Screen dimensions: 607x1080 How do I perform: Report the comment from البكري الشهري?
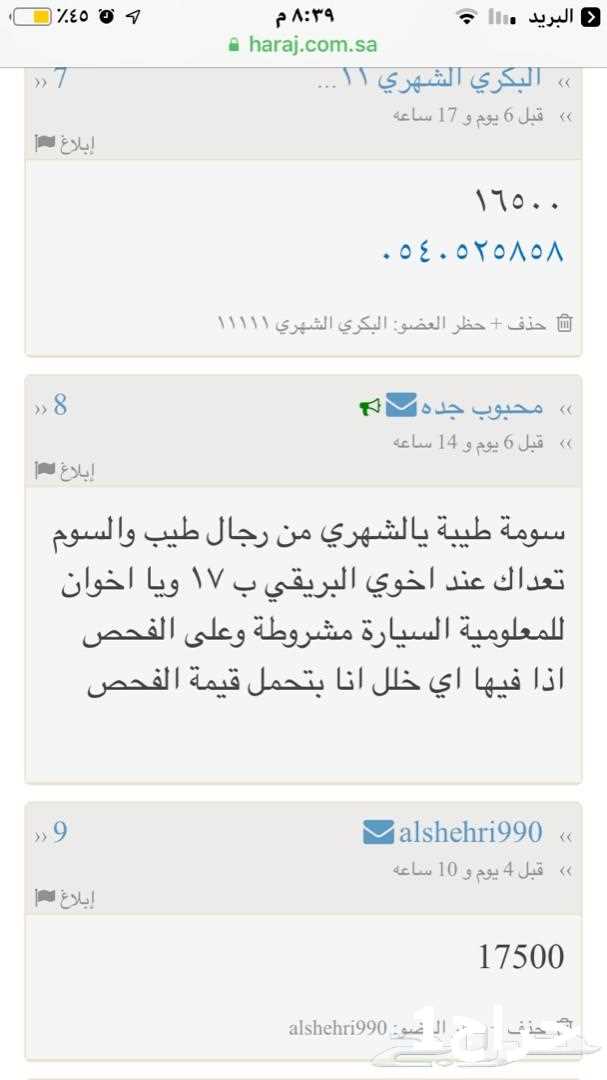65,144
